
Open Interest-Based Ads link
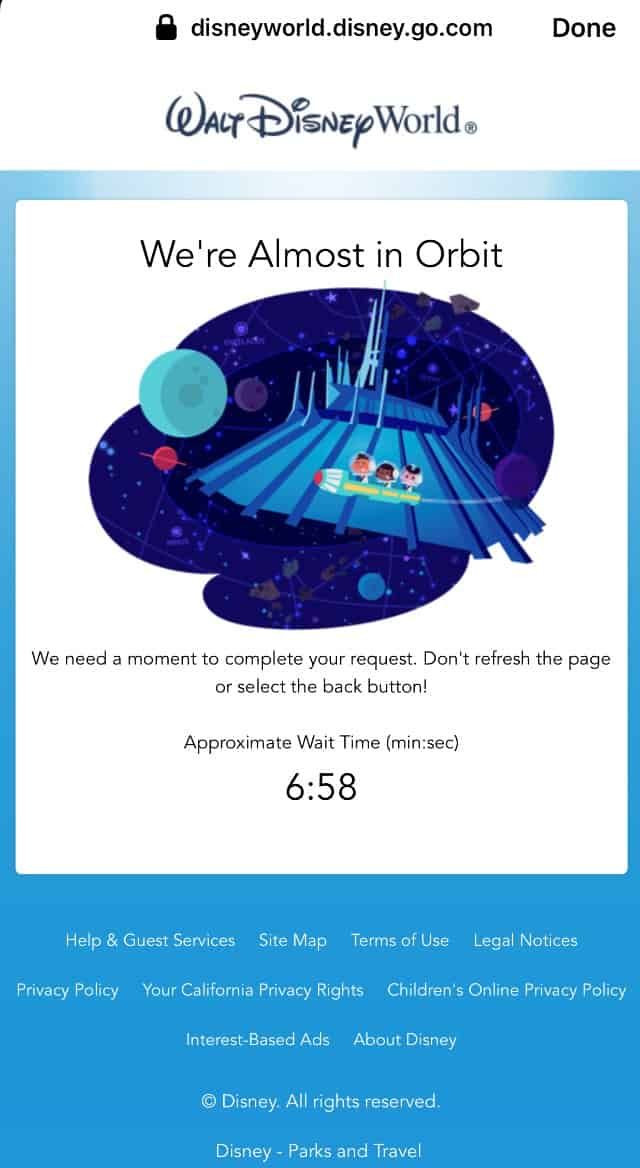tap(257, 1039)
